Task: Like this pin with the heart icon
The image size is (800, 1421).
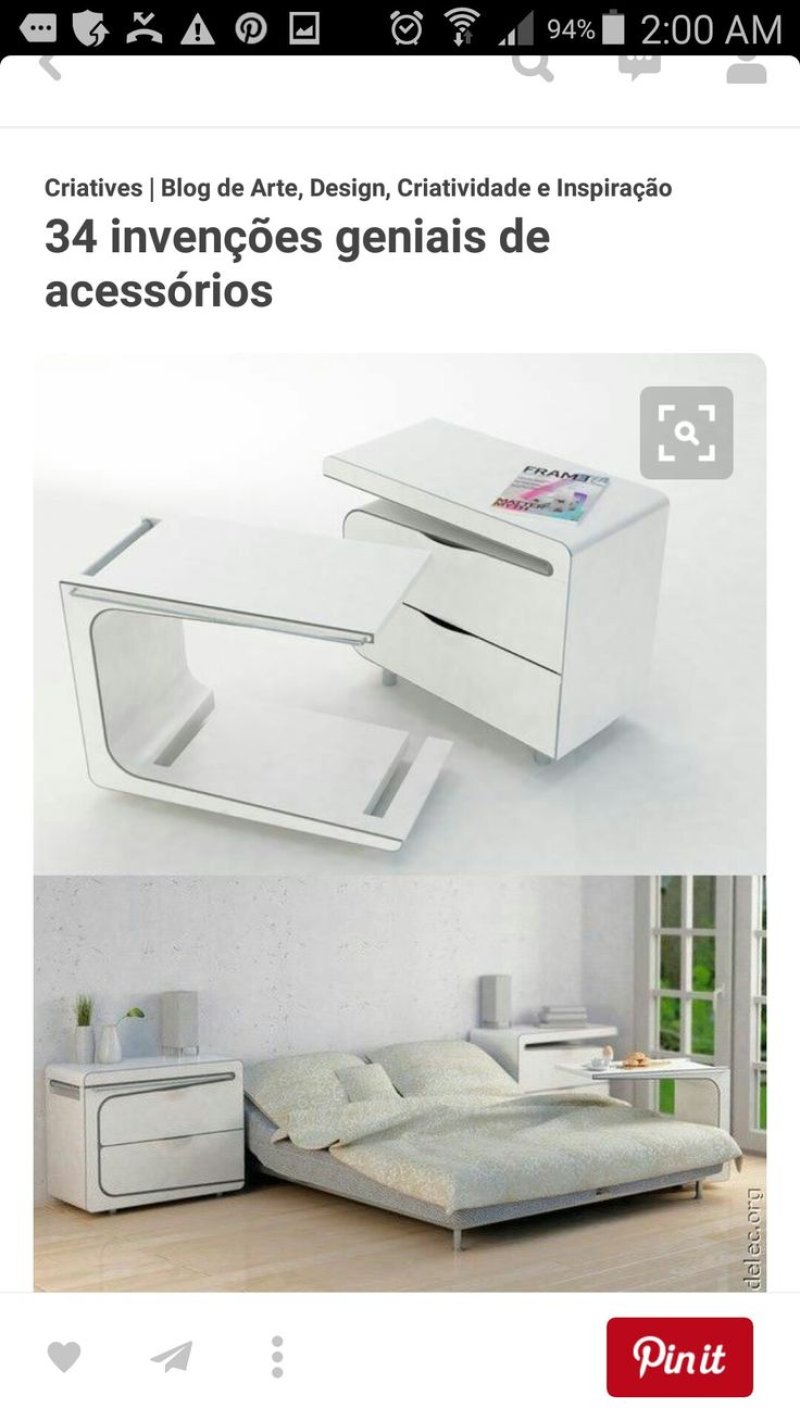Action: (64, 1357)
